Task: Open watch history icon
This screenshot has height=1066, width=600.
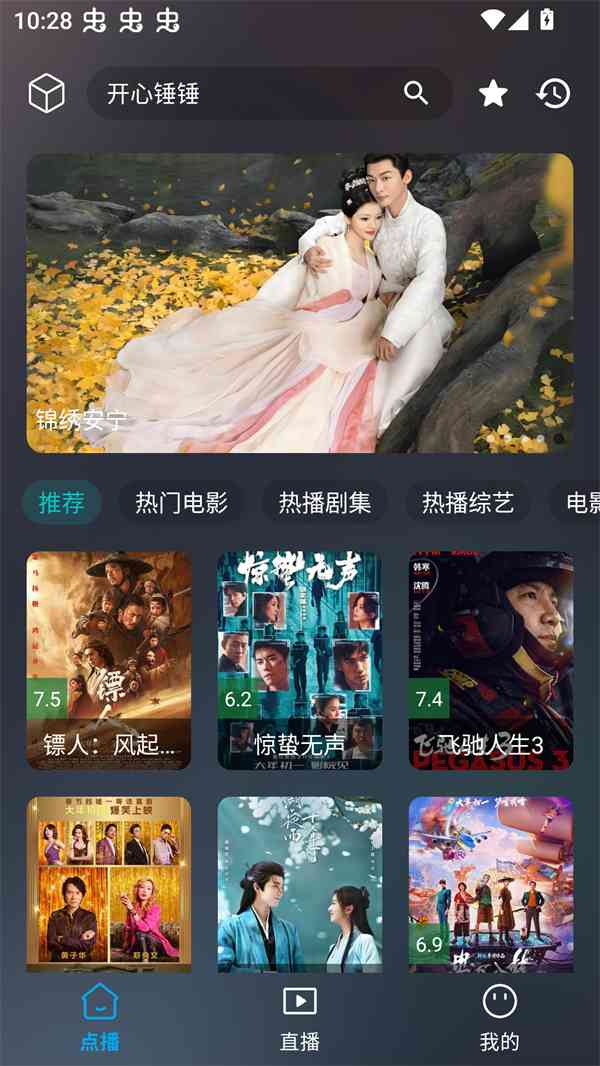Action: click(x=553, y=94)
